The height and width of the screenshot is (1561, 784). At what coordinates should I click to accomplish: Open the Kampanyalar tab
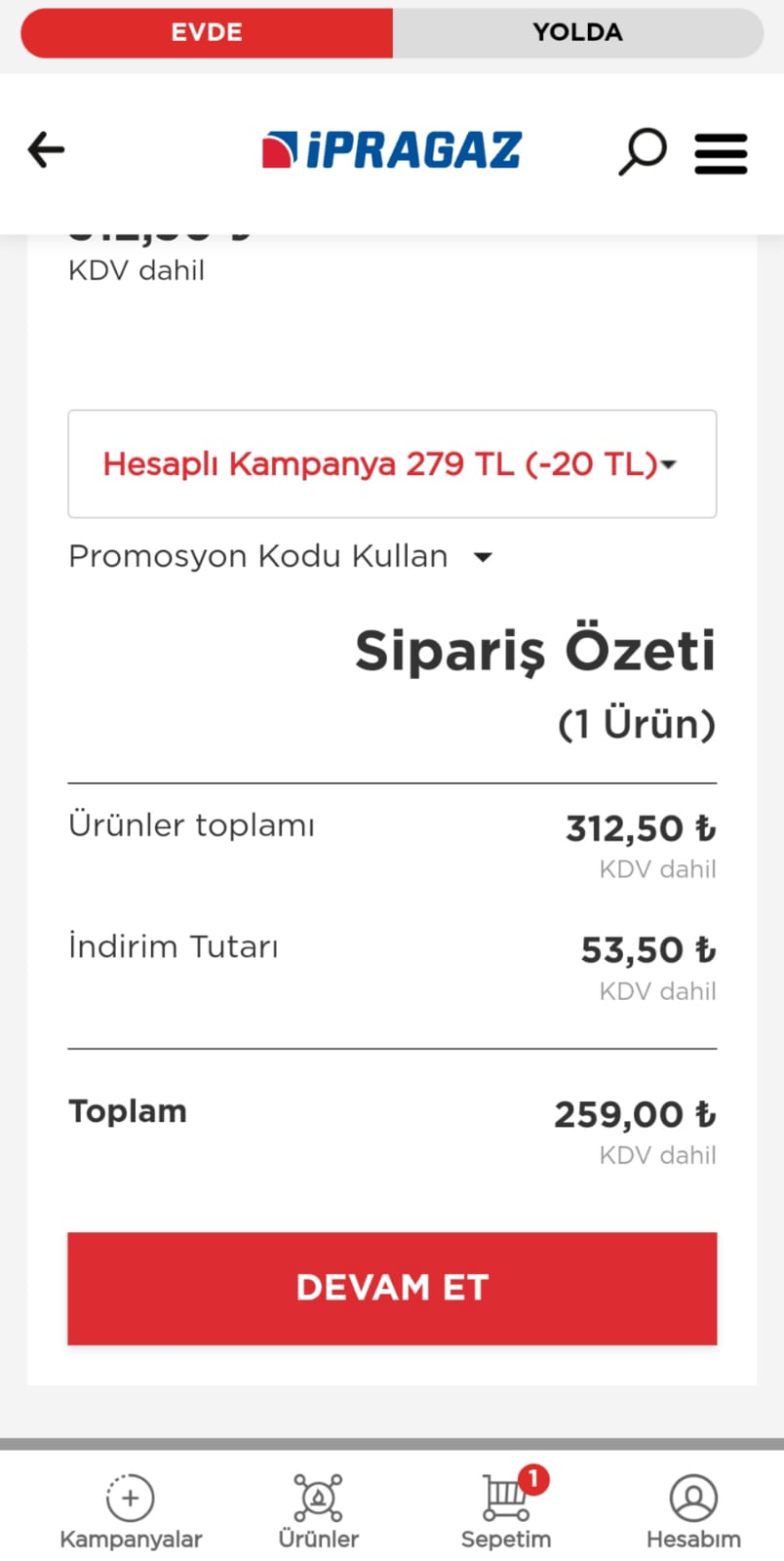click(x=131, y=1510)
